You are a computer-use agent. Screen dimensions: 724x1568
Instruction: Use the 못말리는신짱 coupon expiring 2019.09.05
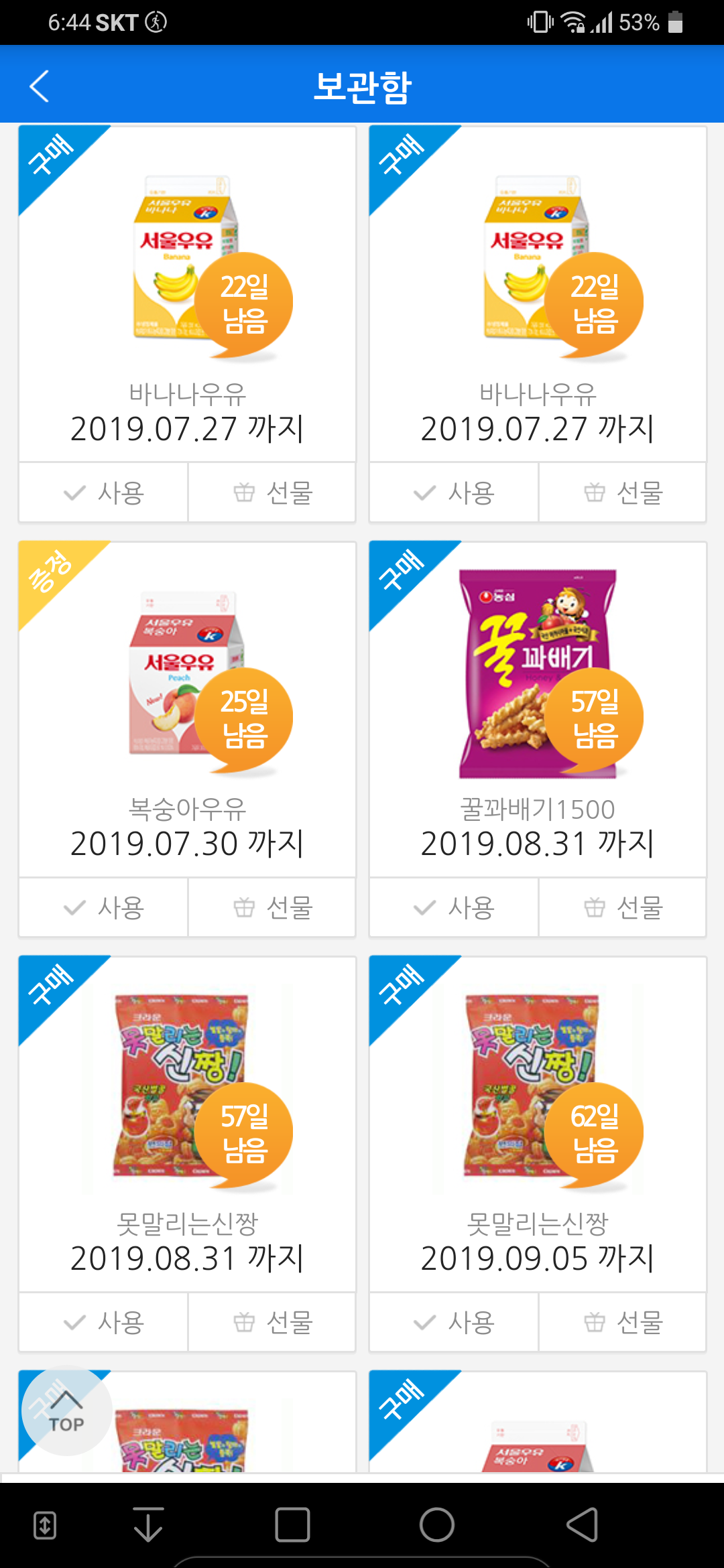[454, 1323]
